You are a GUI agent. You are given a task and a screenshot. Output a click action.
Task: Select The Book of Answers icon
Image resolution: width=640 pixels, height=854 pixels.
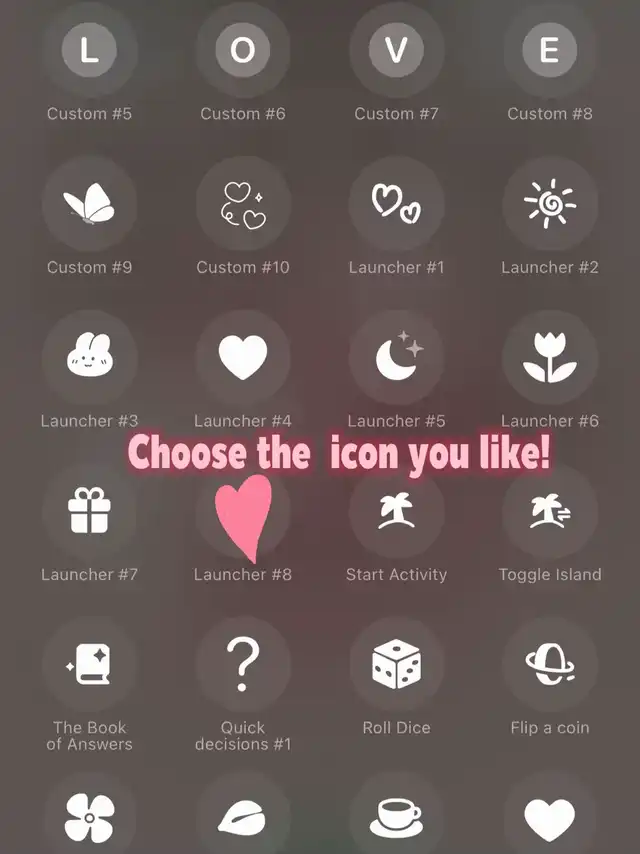click(x=89, y=665)
